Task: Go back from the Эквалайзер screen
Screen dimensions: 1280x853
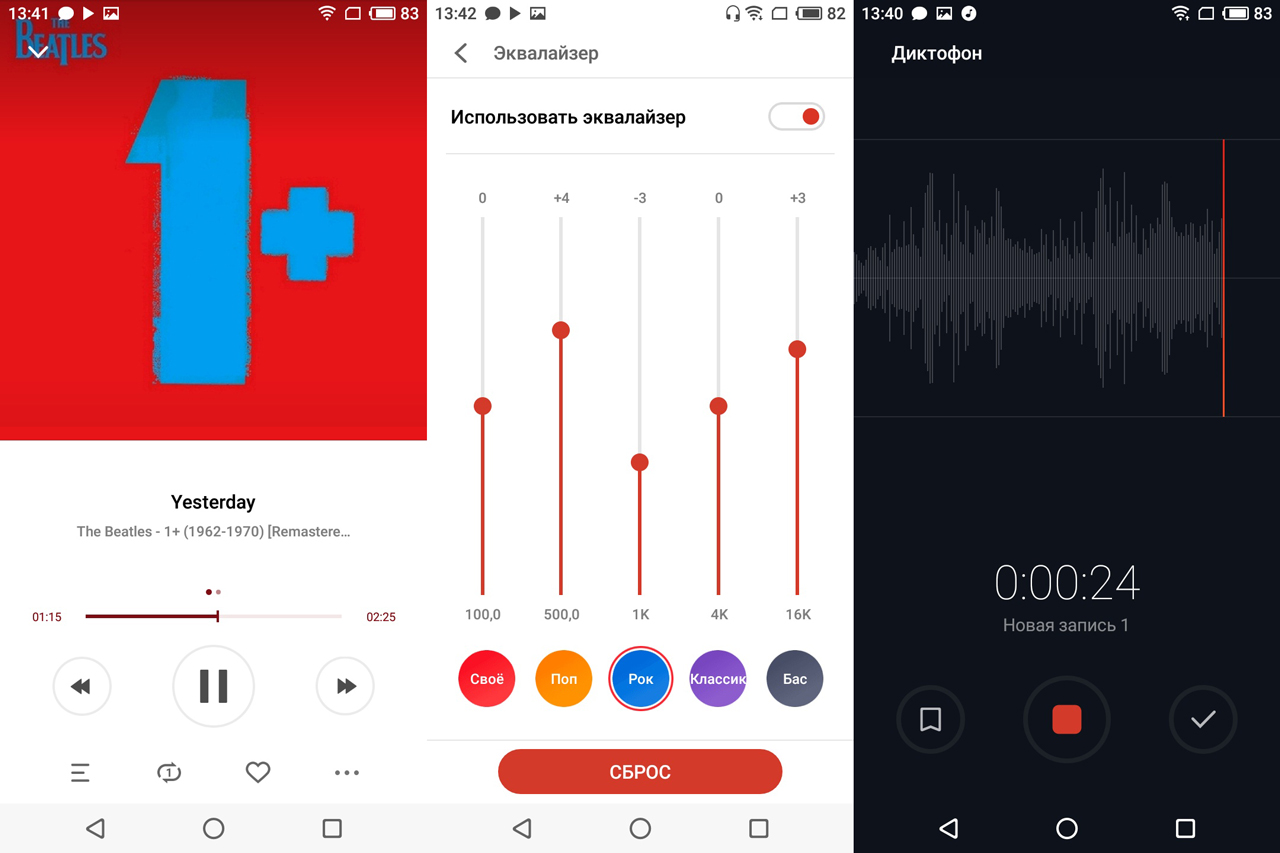Action: 461,53
